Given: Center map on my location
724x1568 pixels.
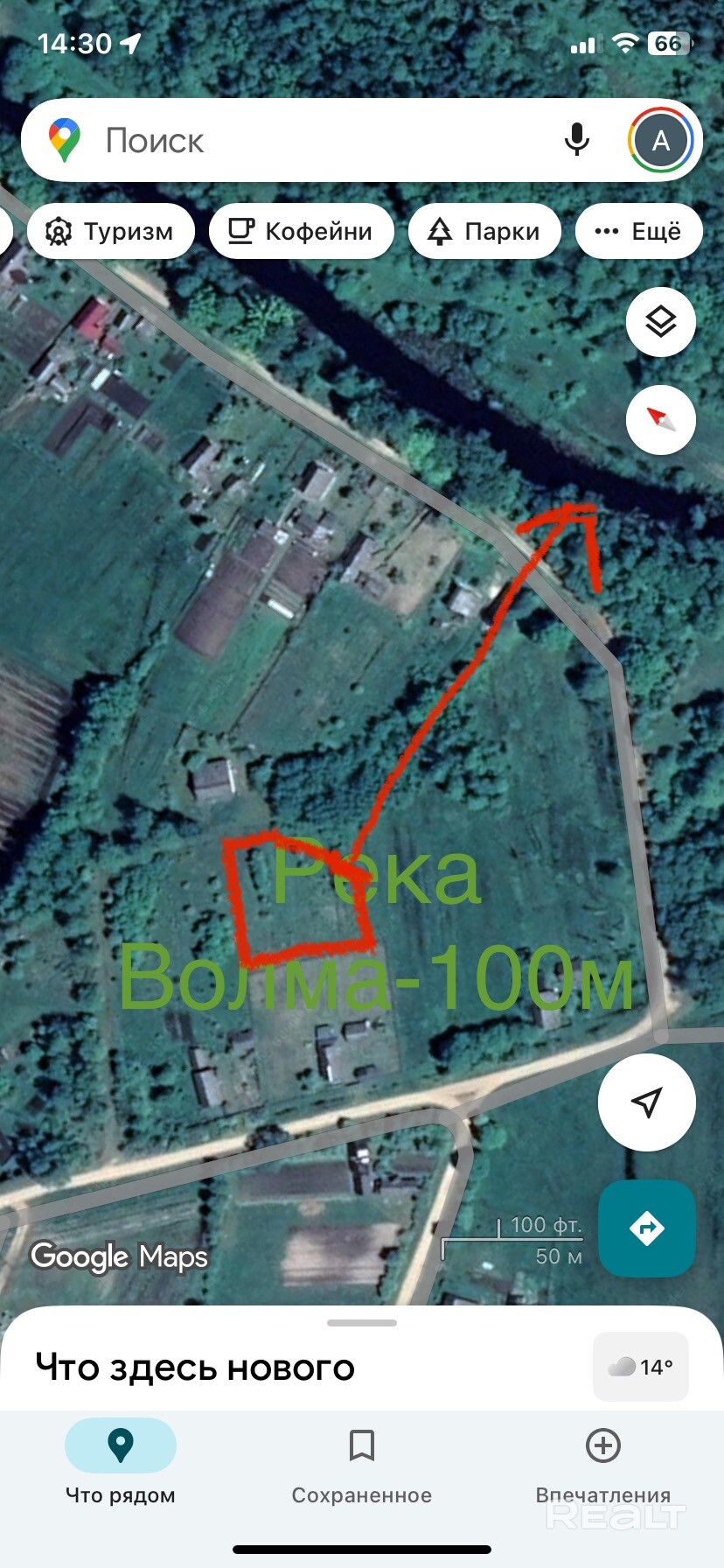Looking at the screenshot, I should [x=647, y=1102].
